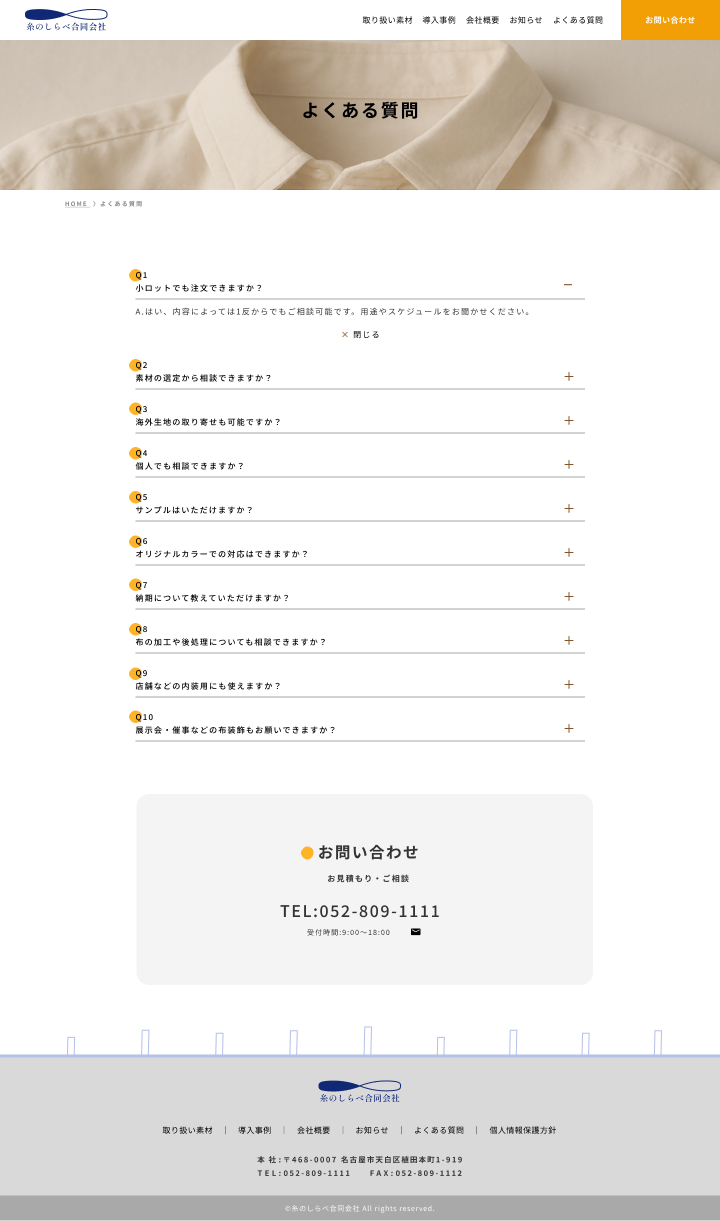Tap the mail icon in contact box

(x=416, y=932)
